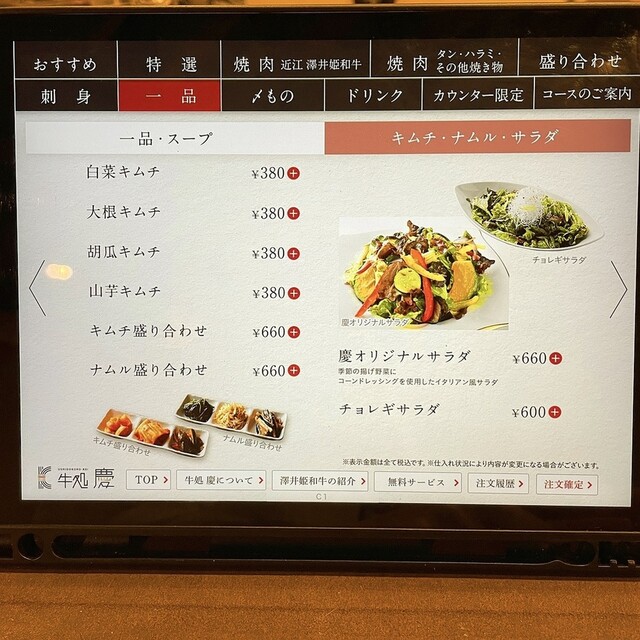
Task: Add 慶オリジナルサラダ to the order
Action: (x=555, y=358)
